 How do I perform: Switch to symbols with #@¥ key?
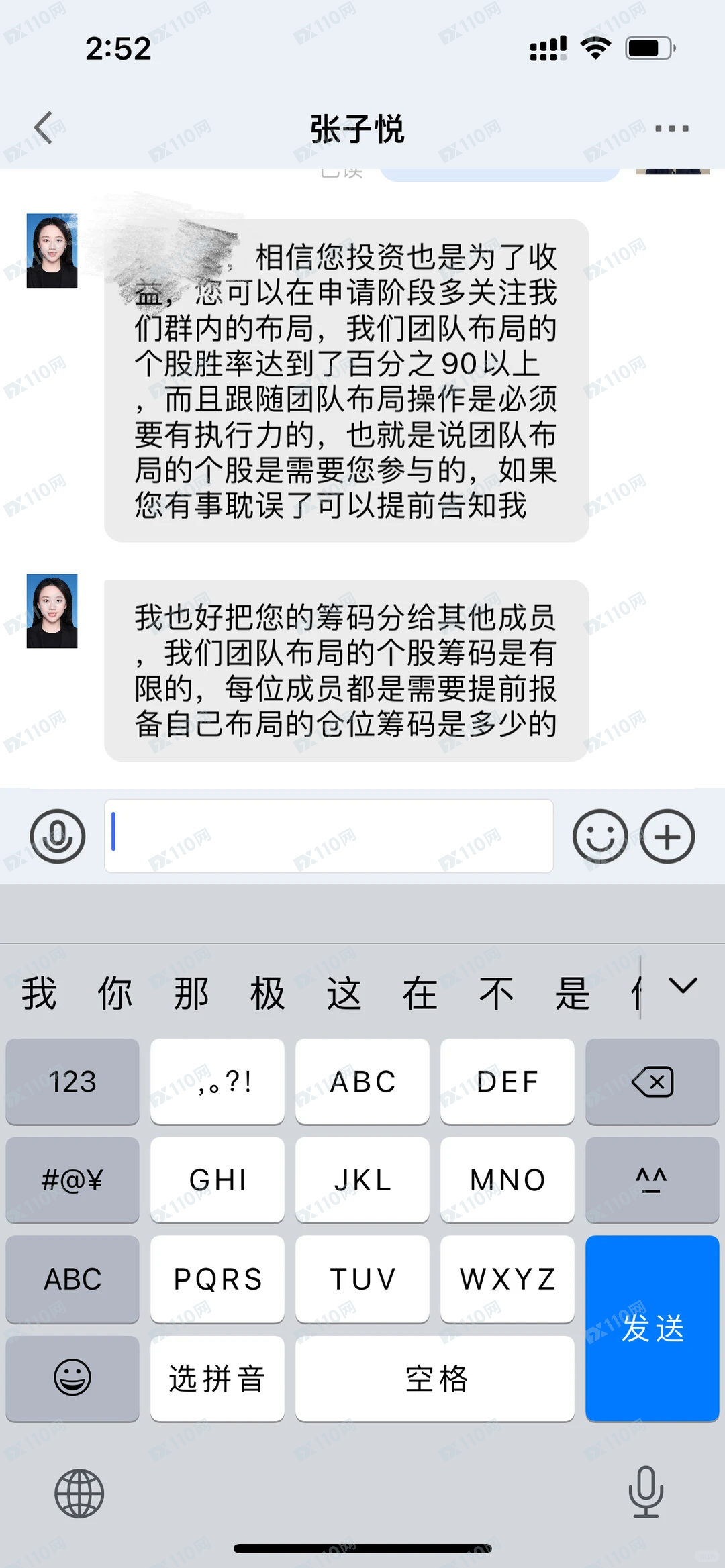pyautogui.click(x=72, y=1180)
